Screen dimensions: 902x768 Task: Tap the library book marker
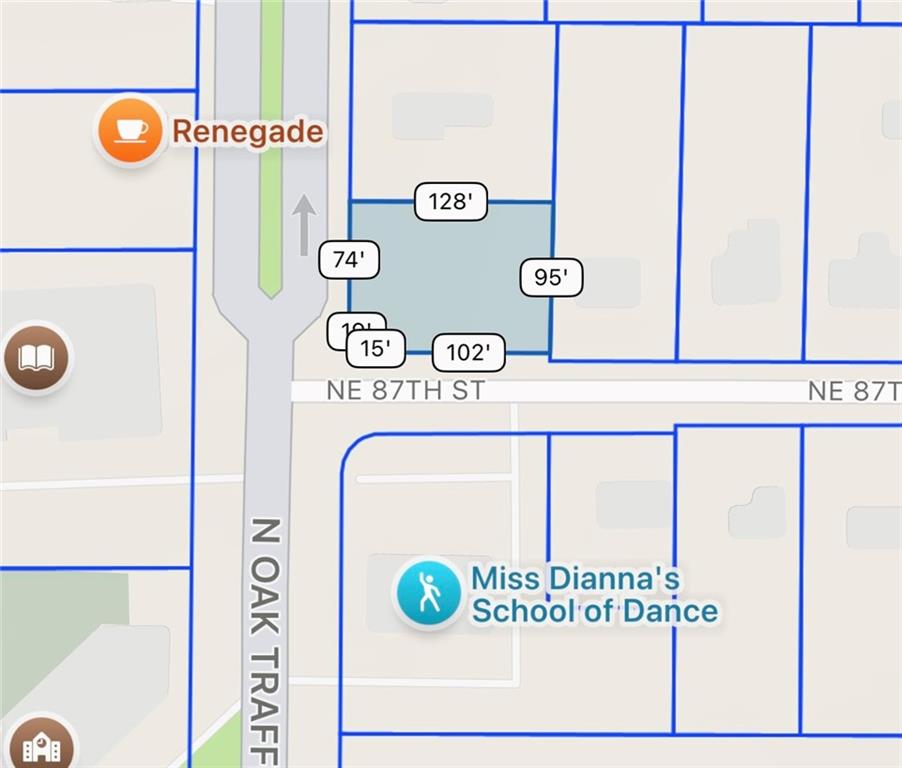coord(36,357)
